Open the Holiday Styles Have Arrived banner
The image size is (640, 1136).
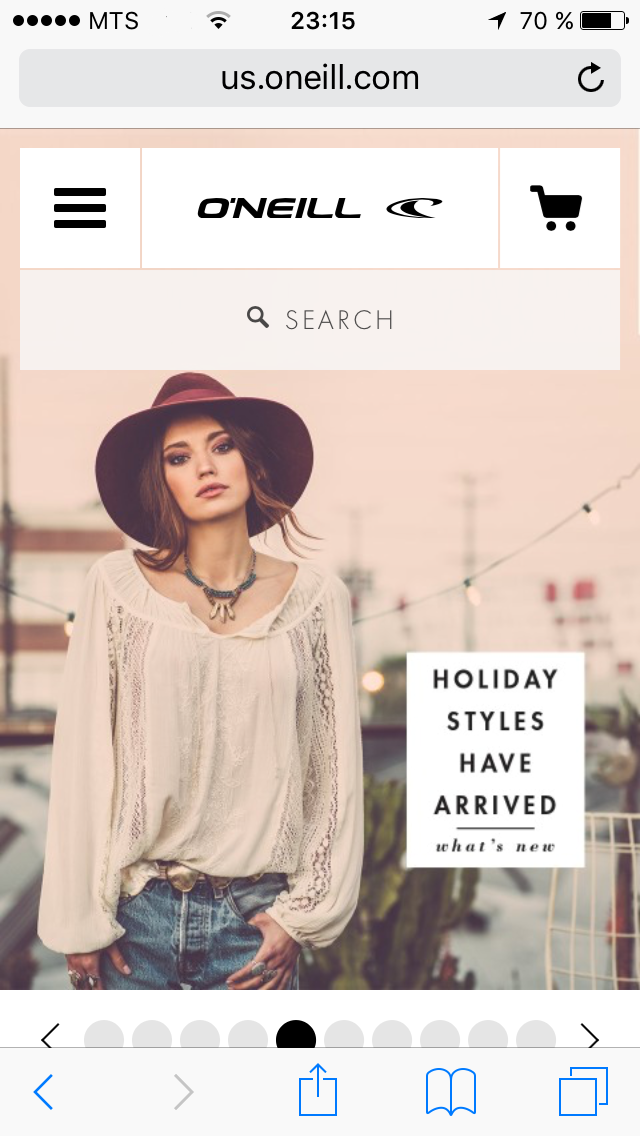pos(495,760)
